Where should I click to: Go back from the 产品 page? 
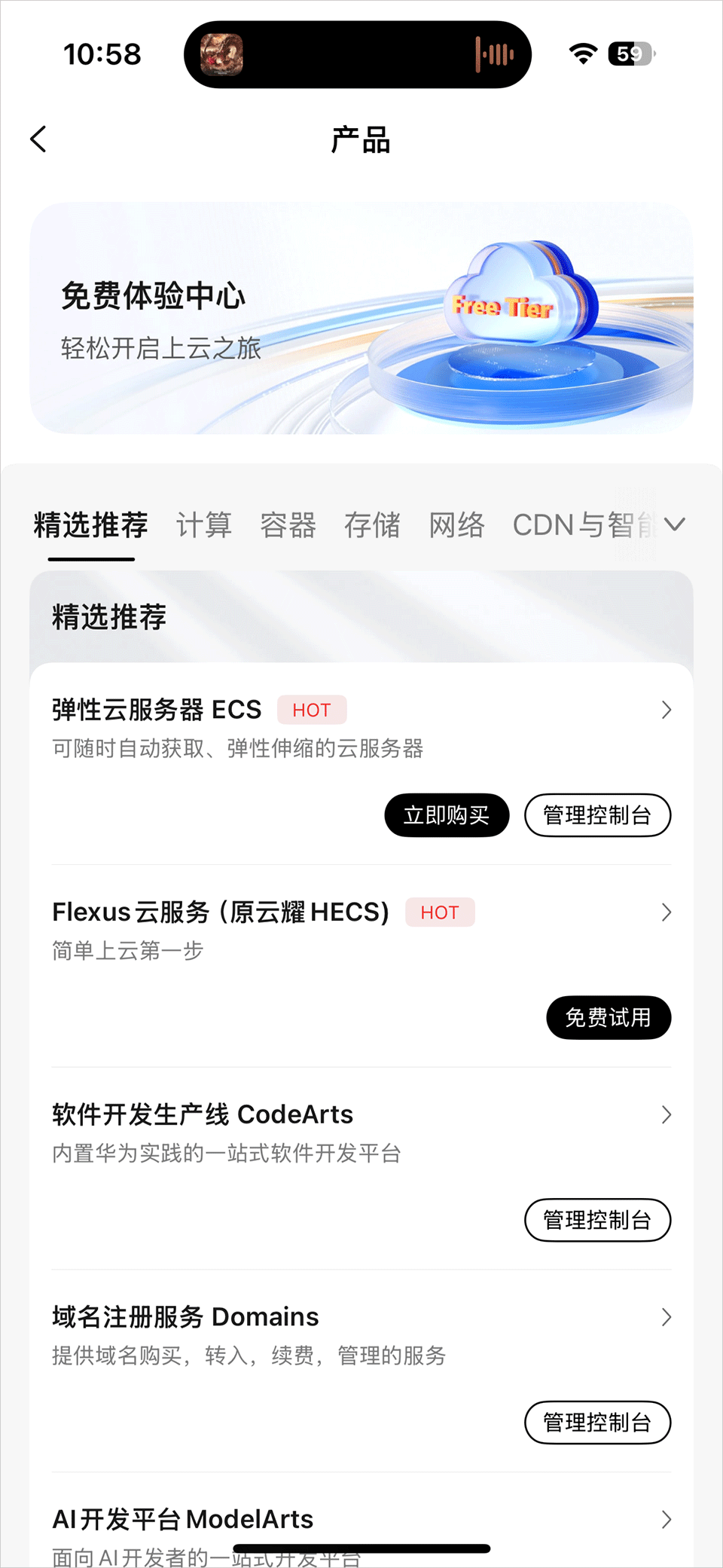point(38,139)
